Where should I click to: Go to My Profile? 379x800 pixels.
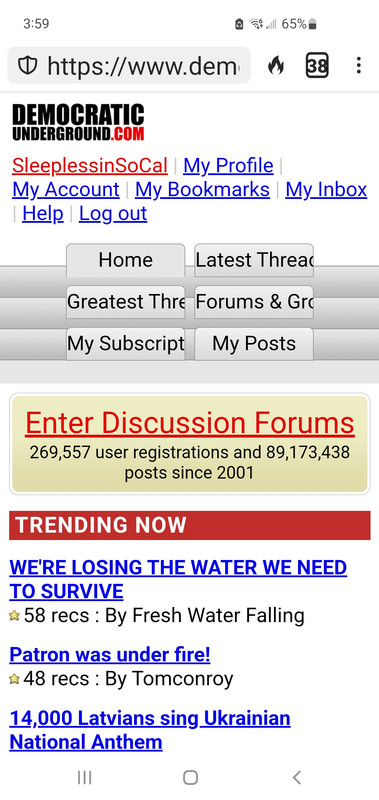pyautogui.click(x=228, y=165)
